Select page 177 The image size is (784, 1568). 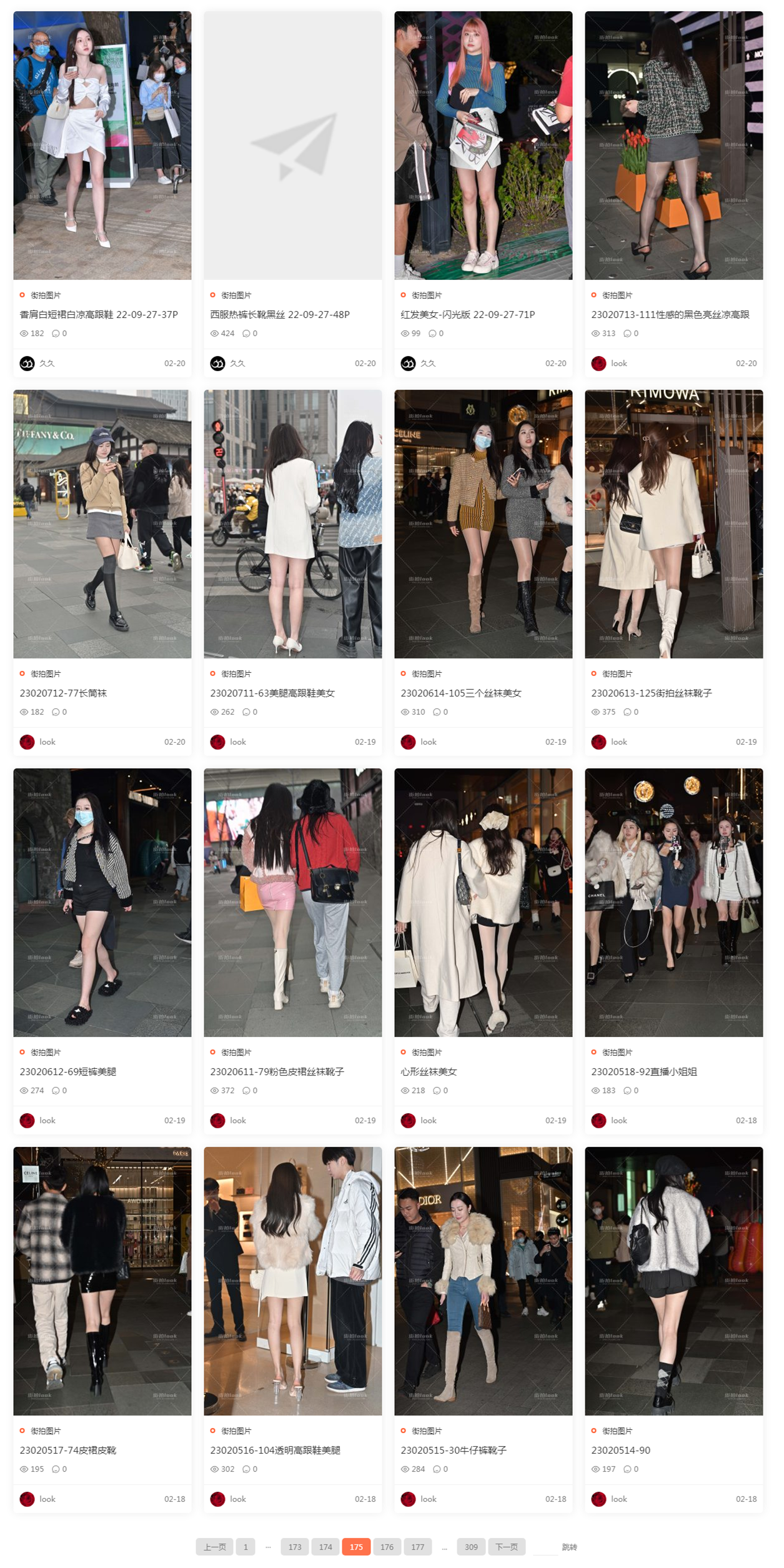tap(418, 1547)
